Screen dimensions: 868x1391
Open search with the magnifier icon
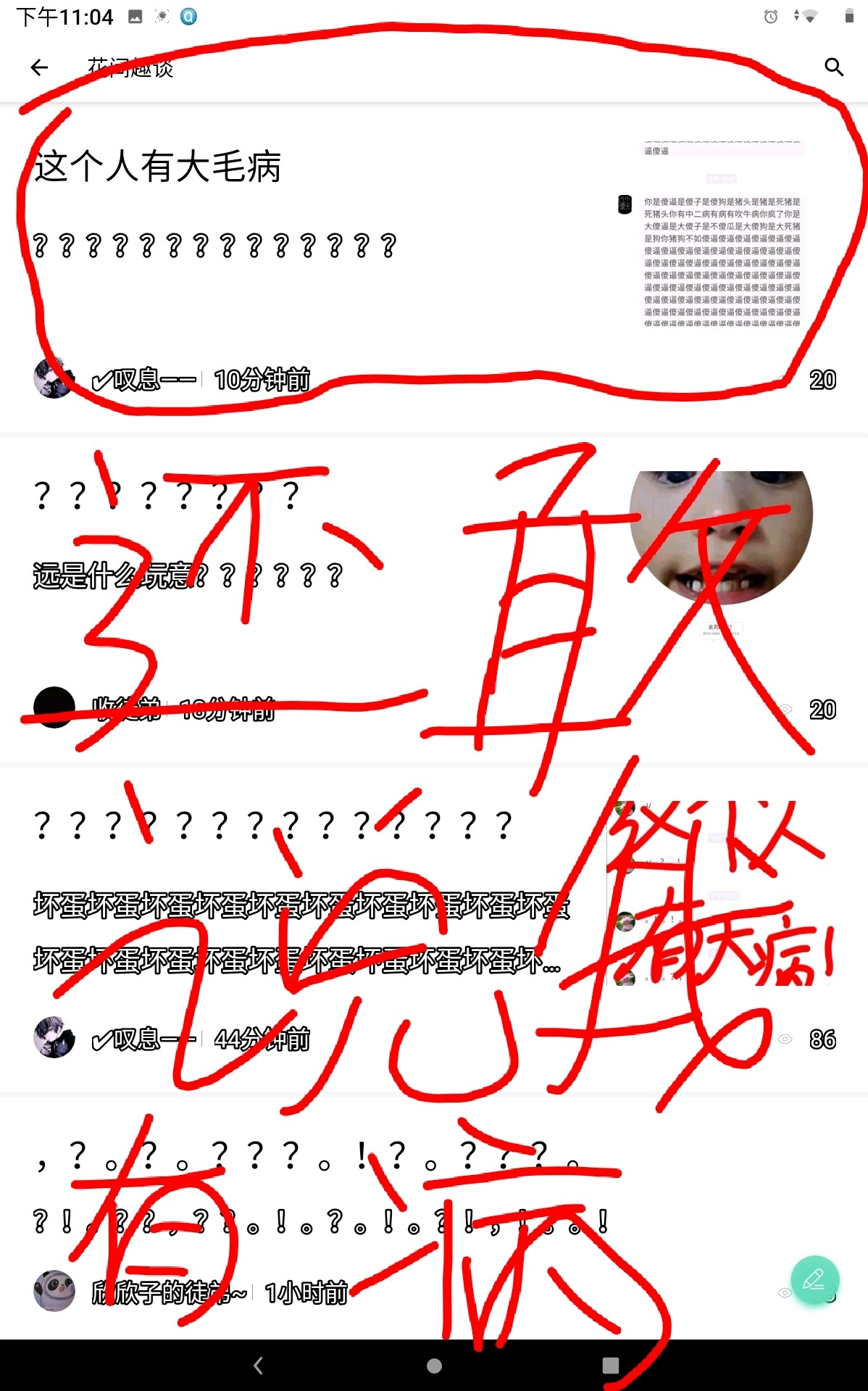tap(834, 67)
